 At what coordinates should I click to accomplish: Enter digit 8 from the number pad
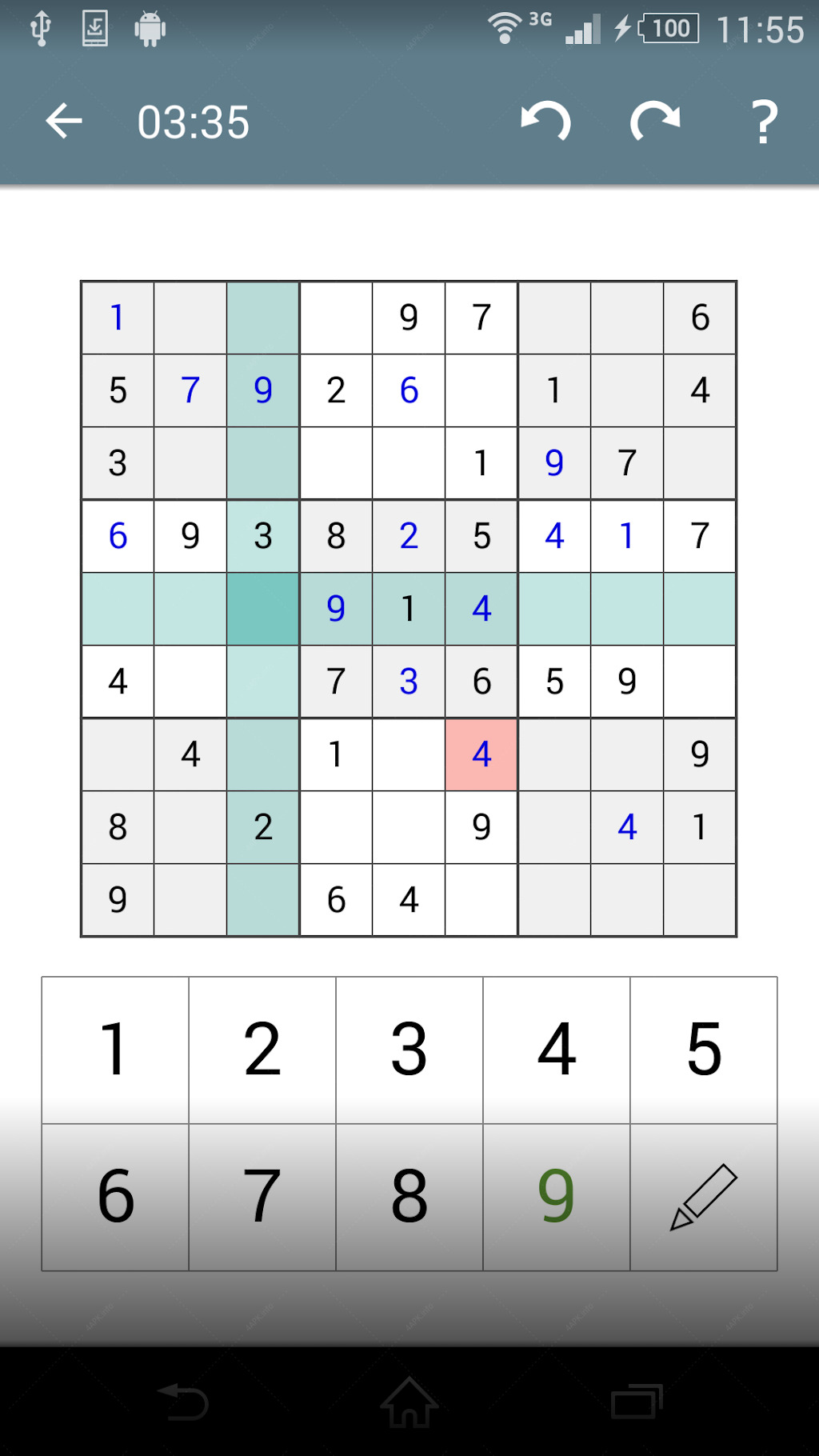[x=409, y=1197]
